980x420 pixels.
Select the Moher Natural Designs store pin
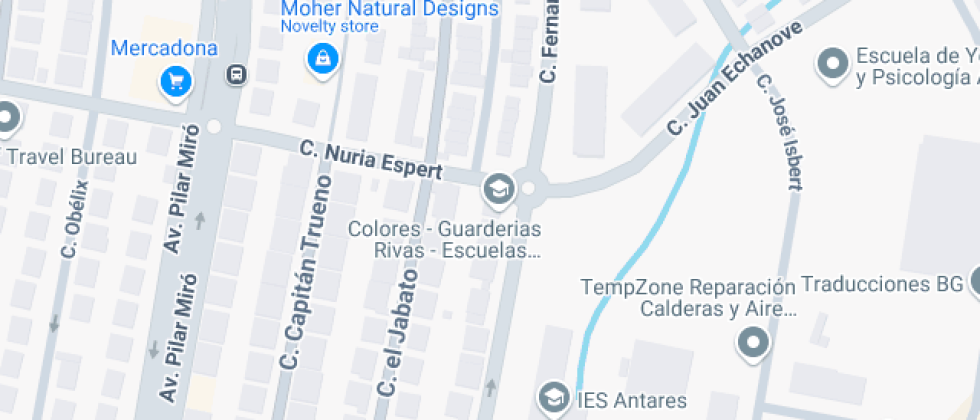pos(322,59)
